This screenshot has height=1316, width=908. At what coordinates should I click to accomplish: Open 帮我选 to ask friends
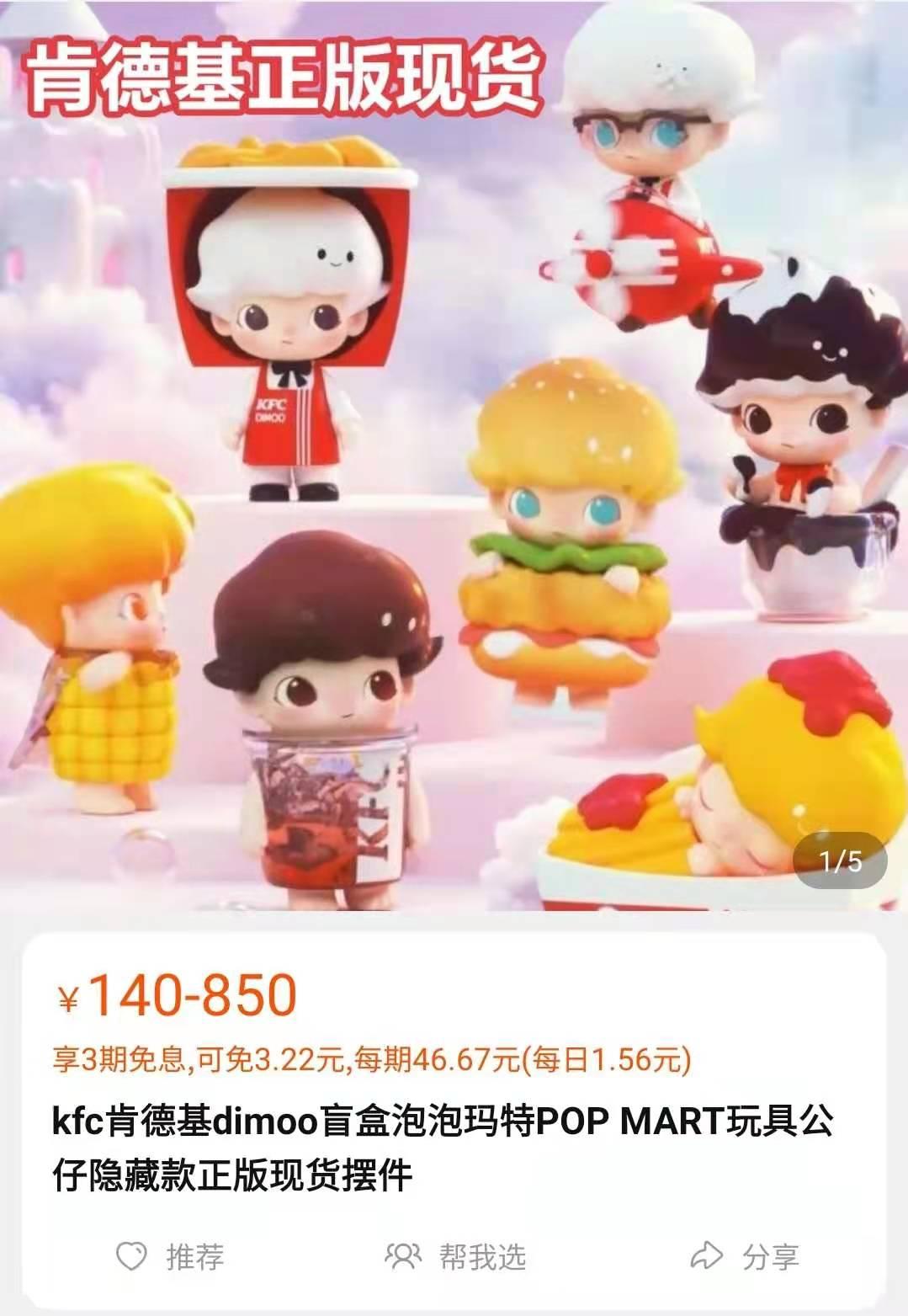[x=455, y=1256]
